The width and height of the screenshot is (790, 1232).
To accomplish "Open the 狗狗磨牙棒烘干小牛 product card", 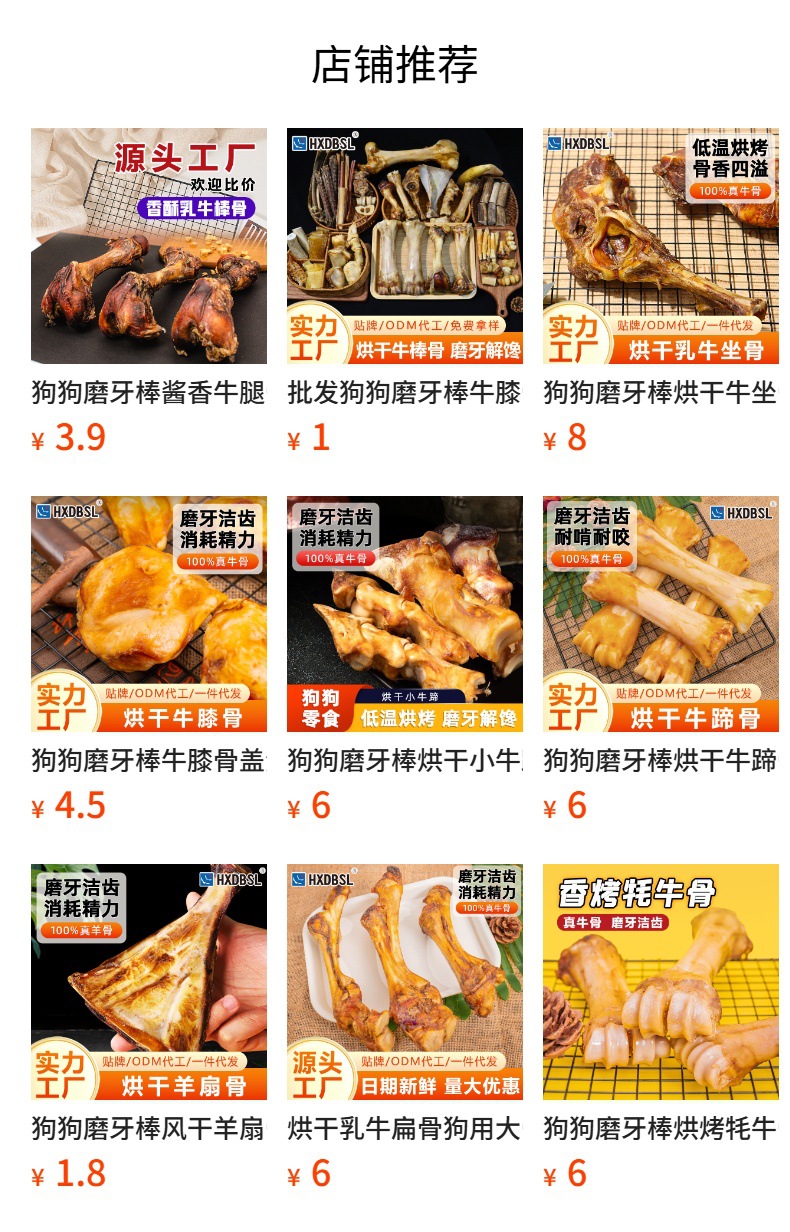I will (405, 614).
